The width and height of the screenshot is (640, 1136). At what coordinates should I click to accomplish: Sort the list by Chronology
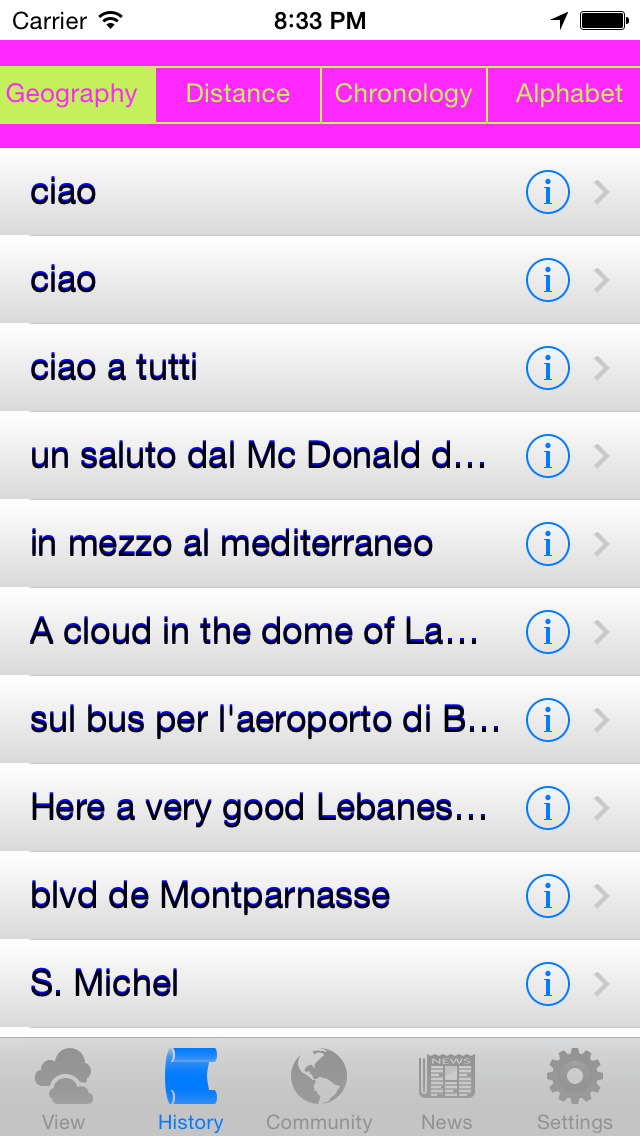404,94
